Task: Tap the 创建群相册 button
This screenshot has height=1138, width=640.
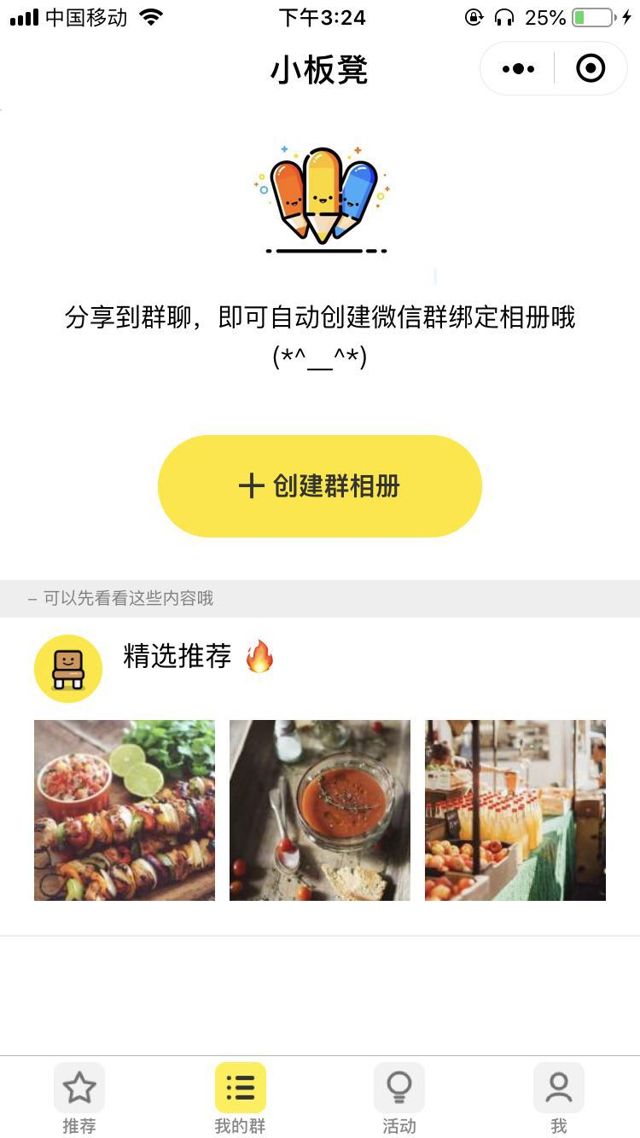Action: coord(320,486)
